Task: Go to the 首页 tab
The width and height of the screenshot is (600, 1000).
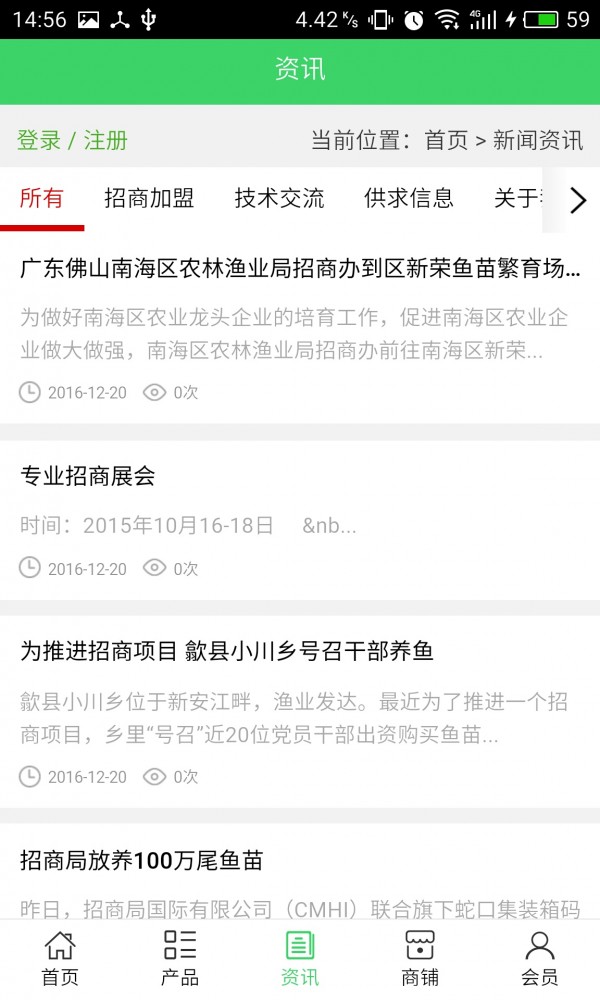Action: [x=60, y=959]
